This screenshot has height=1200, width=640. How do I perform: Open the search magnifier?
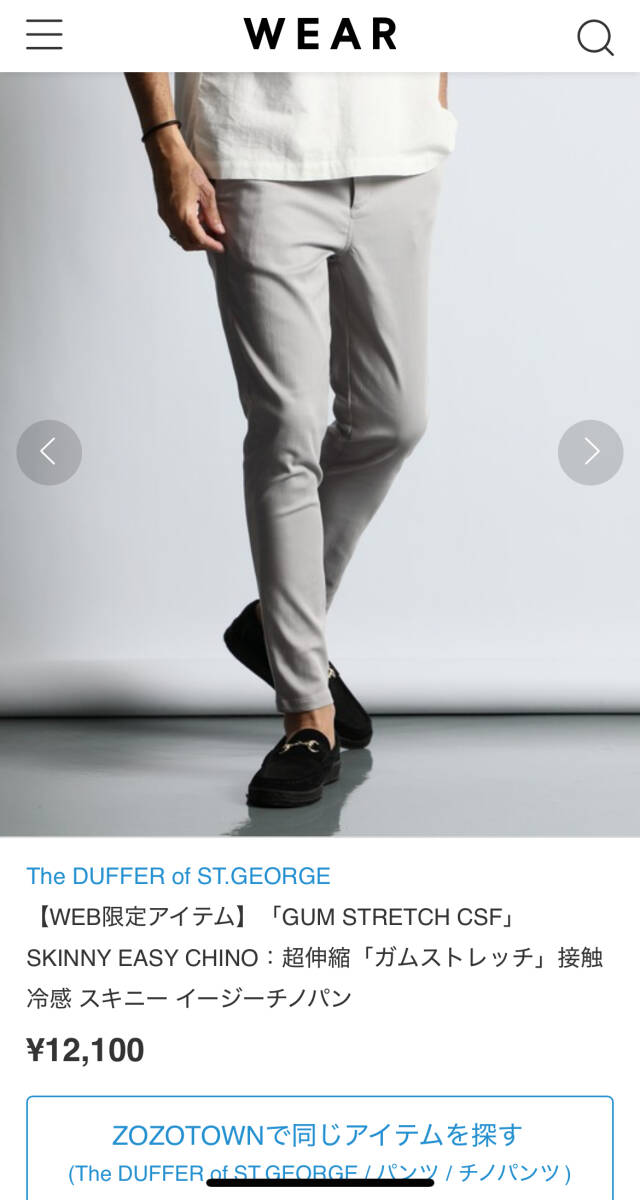pyautogui.click(x=595, y=37)
